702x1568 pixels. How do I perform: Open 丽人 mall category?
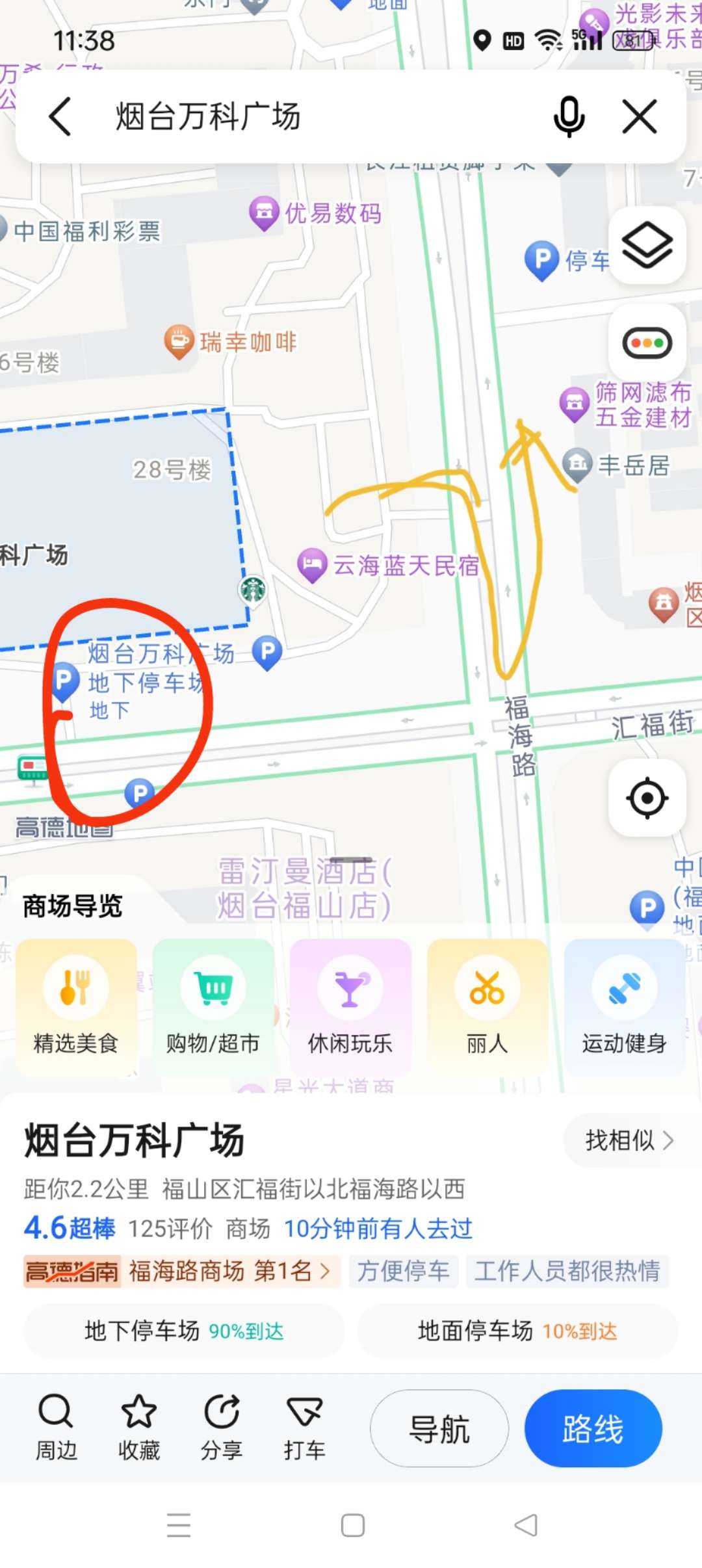(x=487, y=1005)
